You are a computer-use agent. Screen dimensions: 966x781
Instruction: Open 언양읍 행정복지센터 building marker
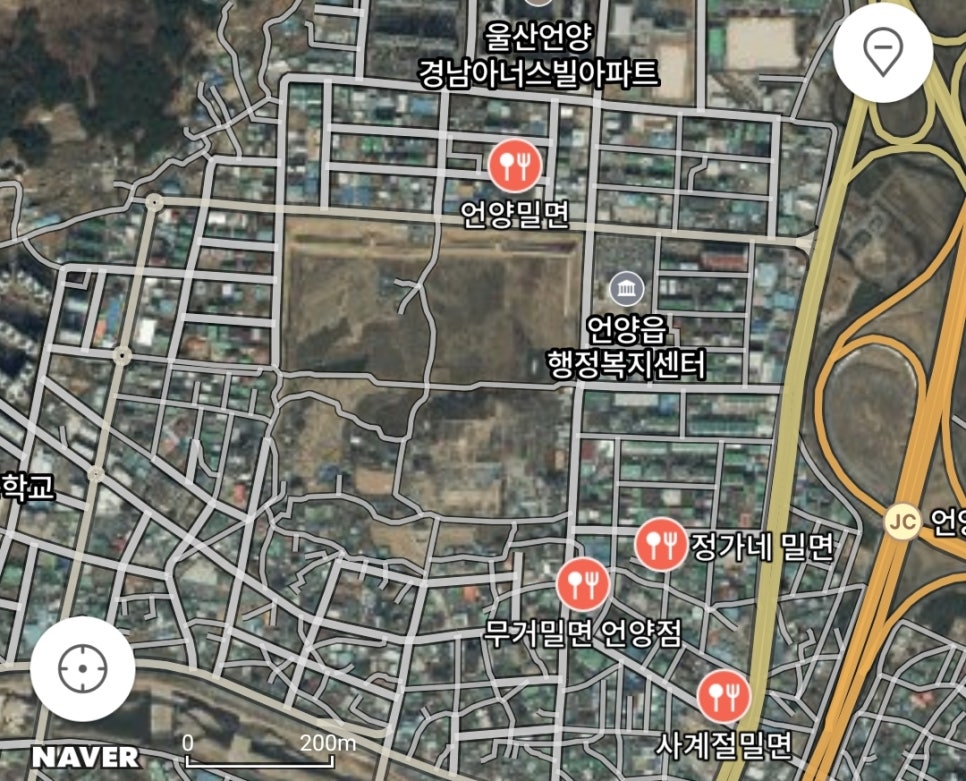tap(627, 290)
